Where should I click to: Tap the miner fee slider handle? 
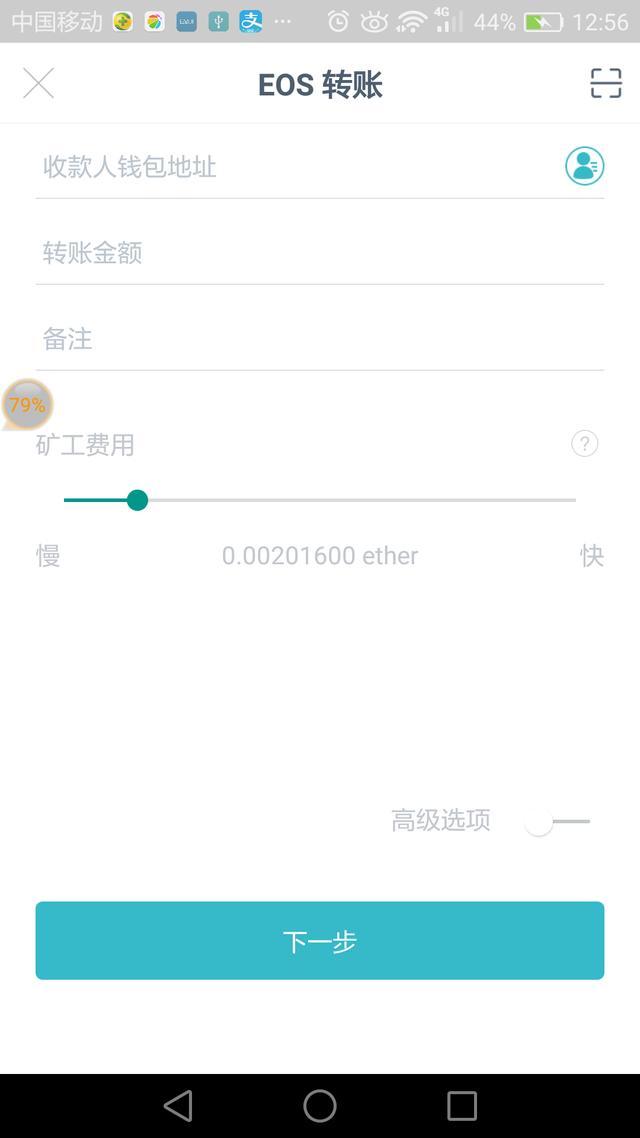click(x=138, y=500)
